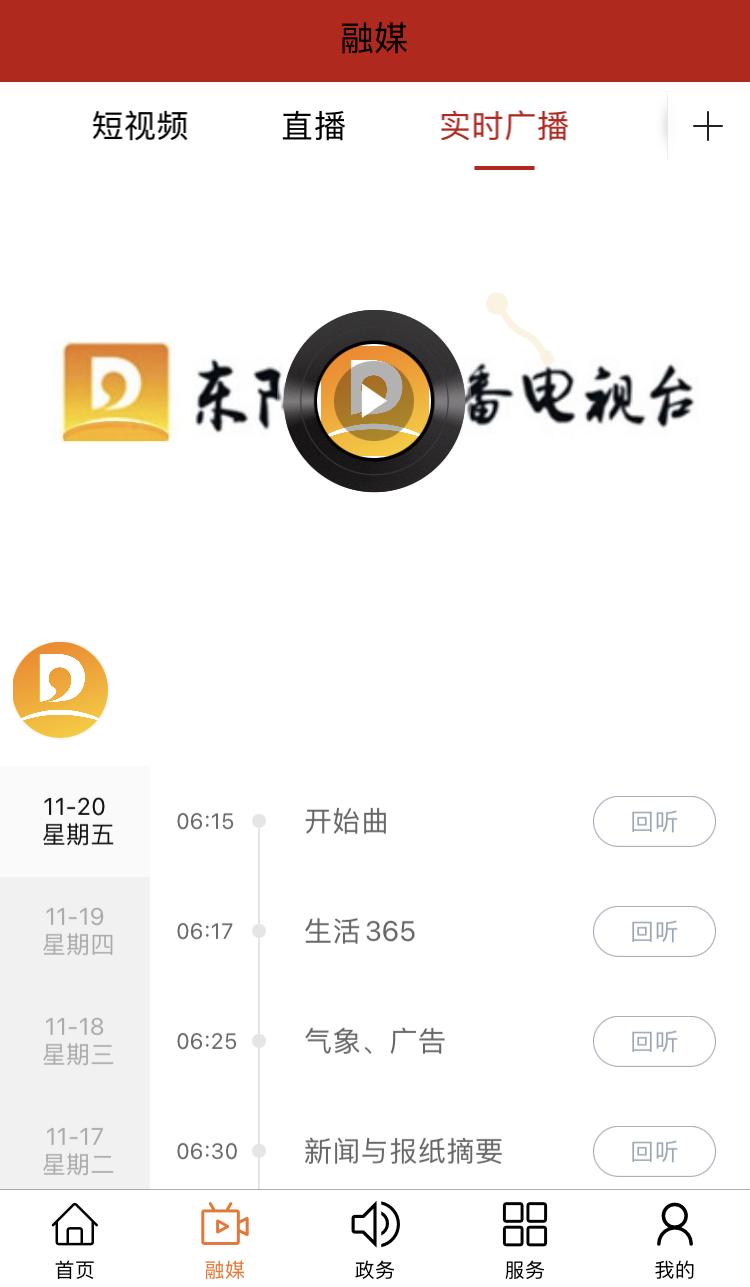Select the 实时广播 tab

pos(504,127)
